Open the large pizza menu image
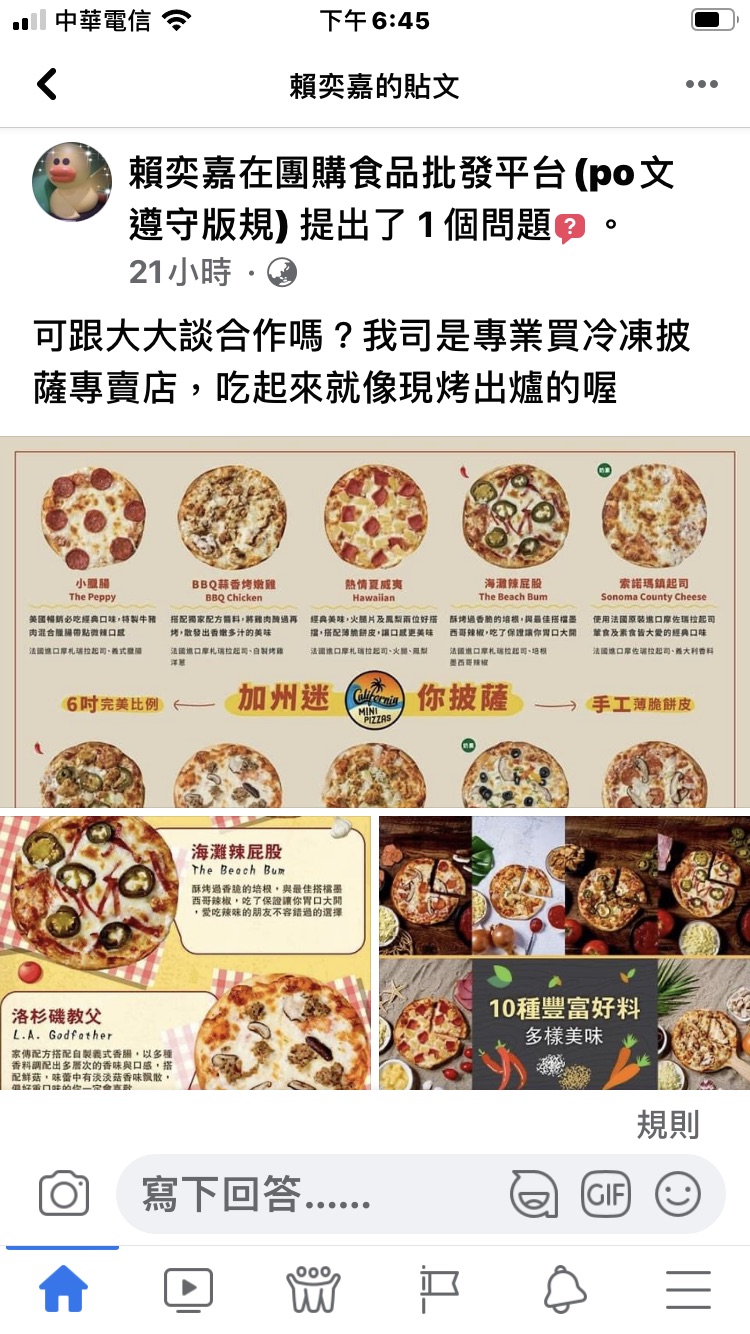 click(x=375, y=622)
